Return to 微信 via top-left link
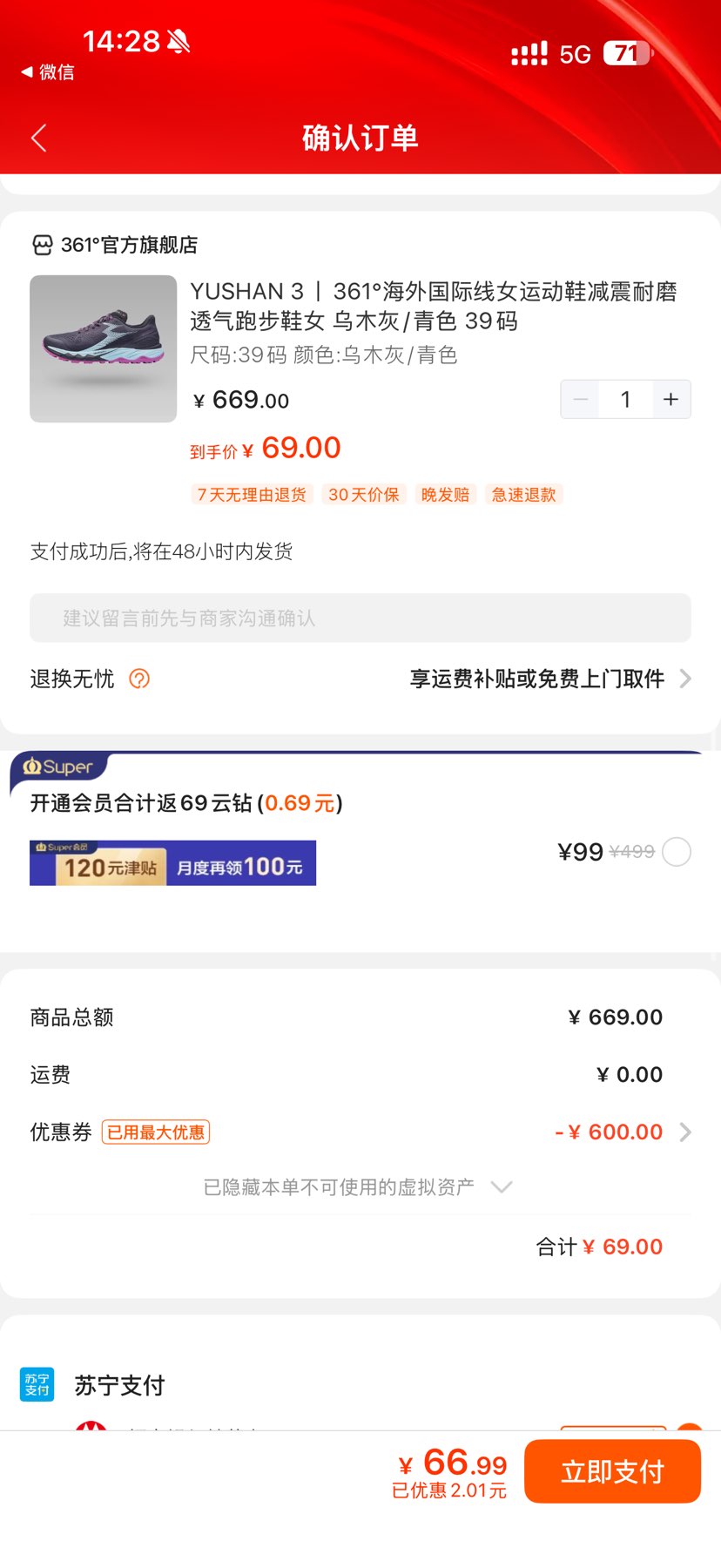Viewport: 721px width, 1568px height. click(x=45, y=71)
